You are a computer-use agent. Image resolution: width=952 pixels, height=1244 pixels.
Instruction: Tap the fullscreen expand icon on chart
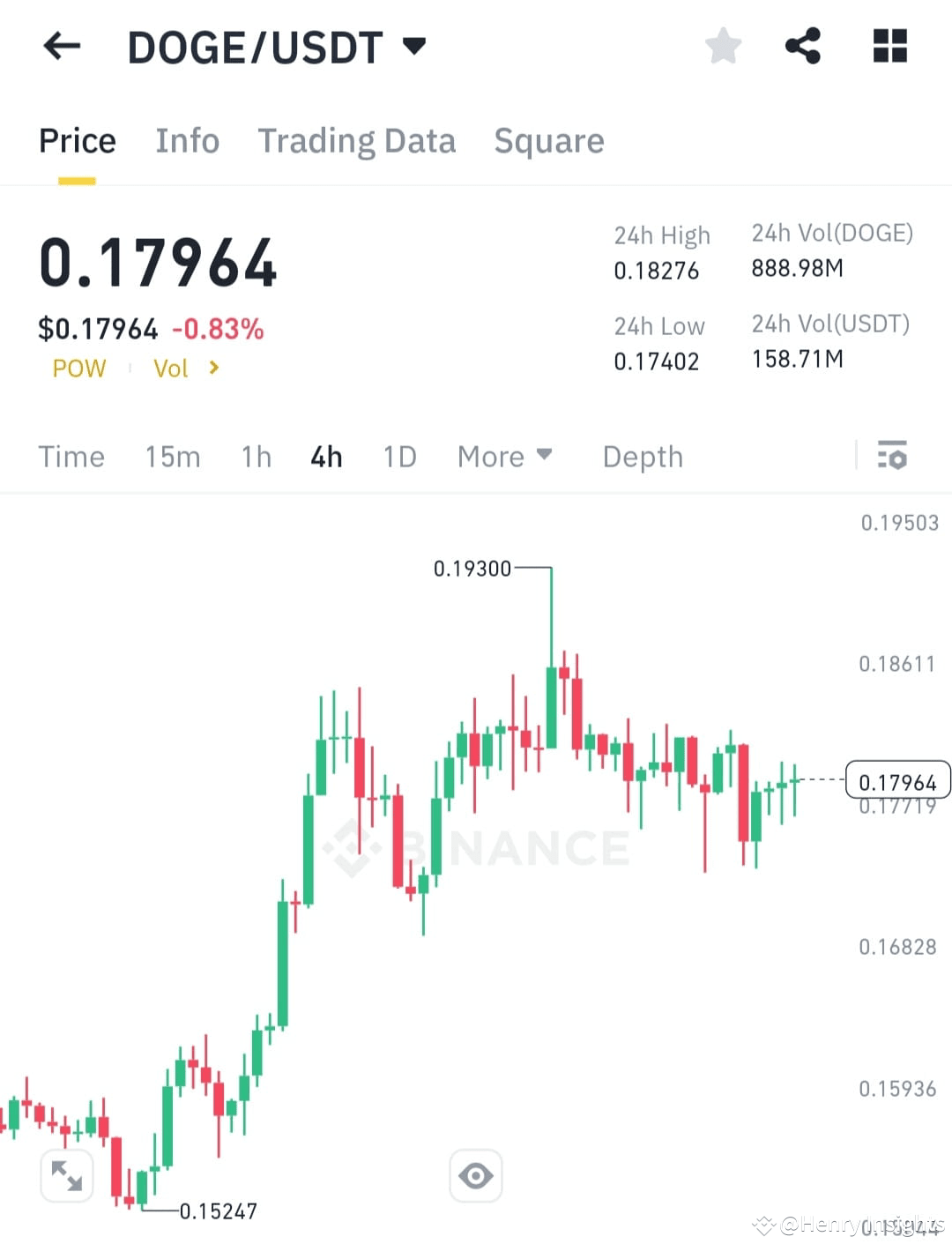tap(67, 1175)
